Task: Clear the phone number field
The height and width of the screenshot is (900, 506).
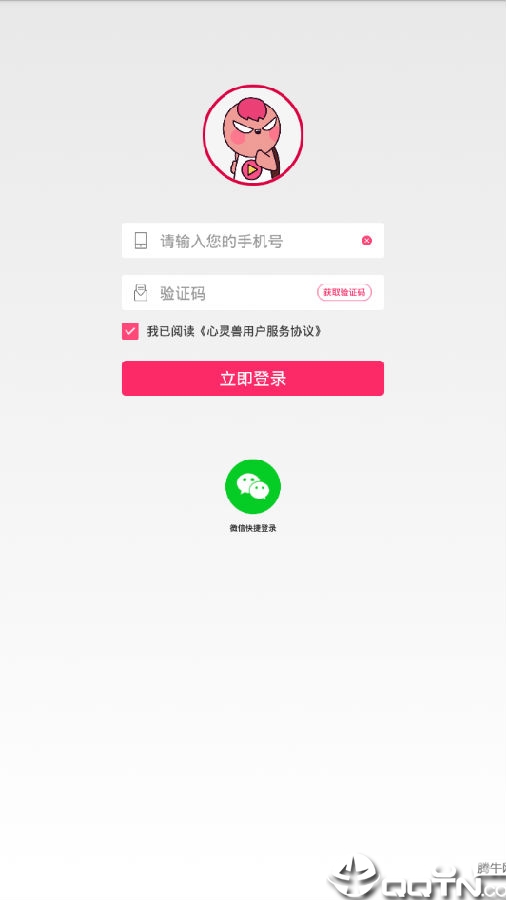Action: [367, 240]
